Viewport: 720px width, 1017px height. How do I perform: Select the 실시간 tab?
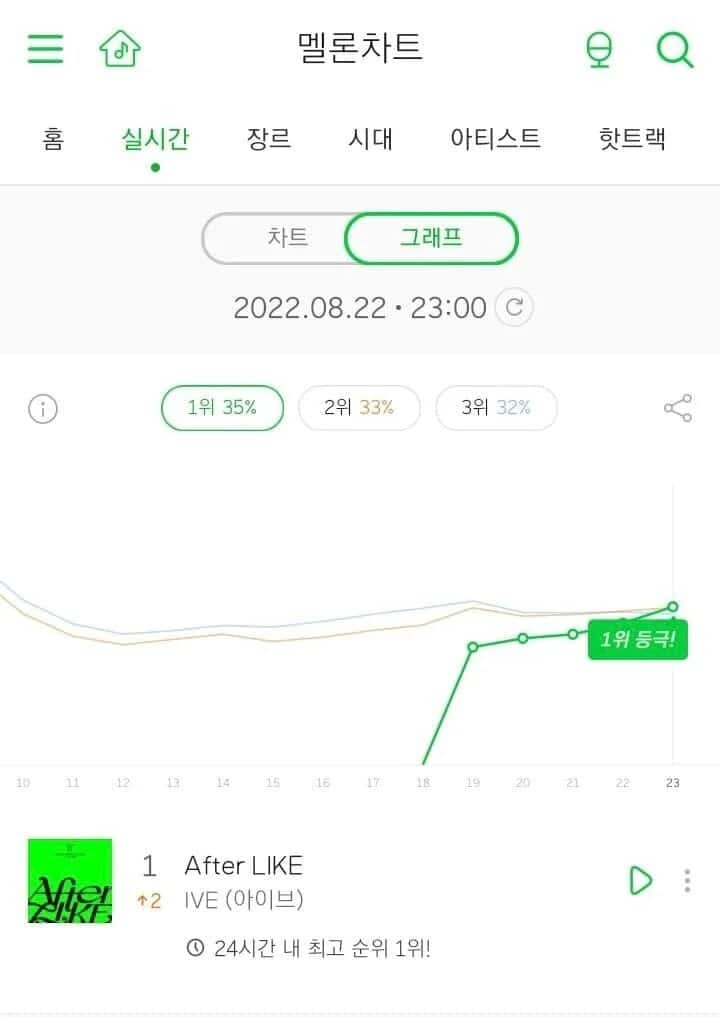coord(155,138)
